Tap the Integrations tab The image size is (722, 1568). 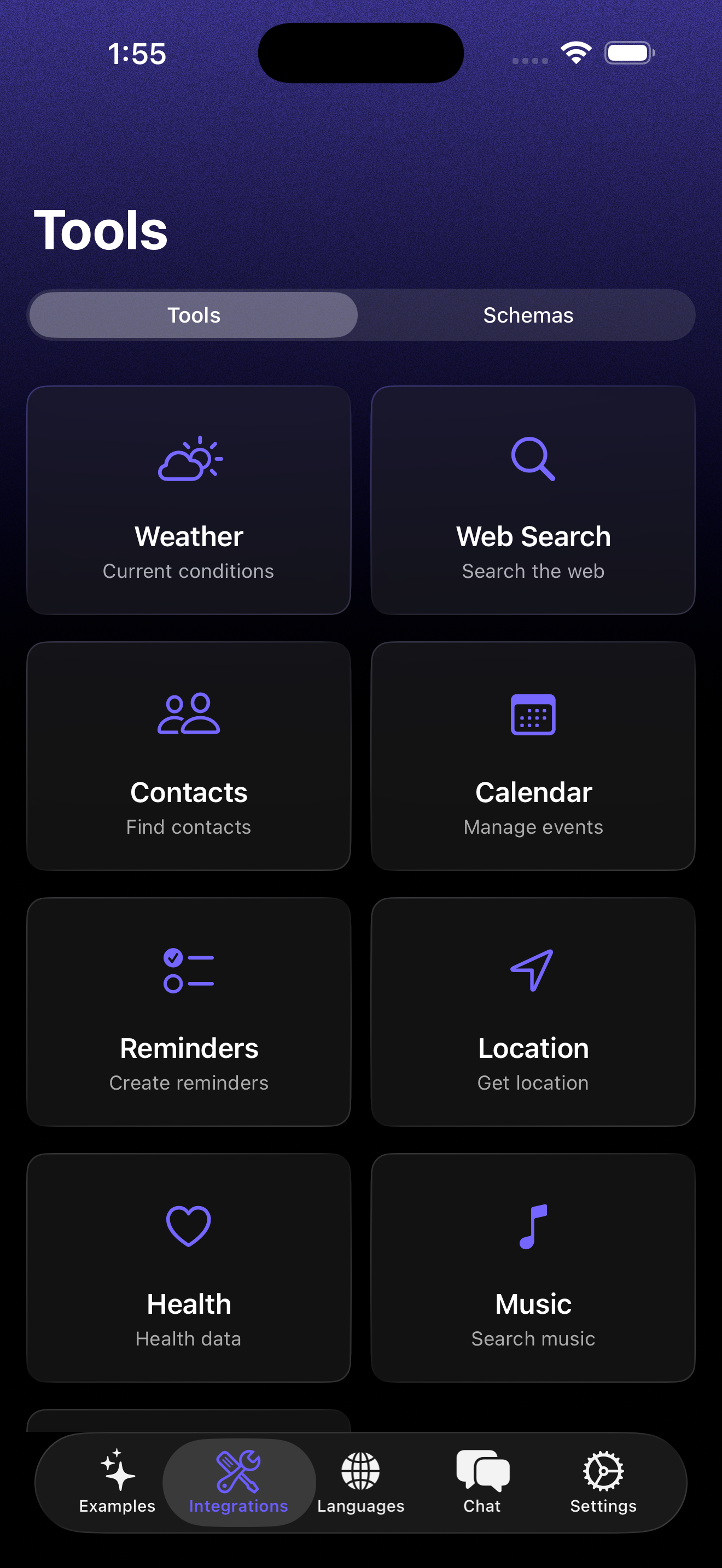point(238,1483)
